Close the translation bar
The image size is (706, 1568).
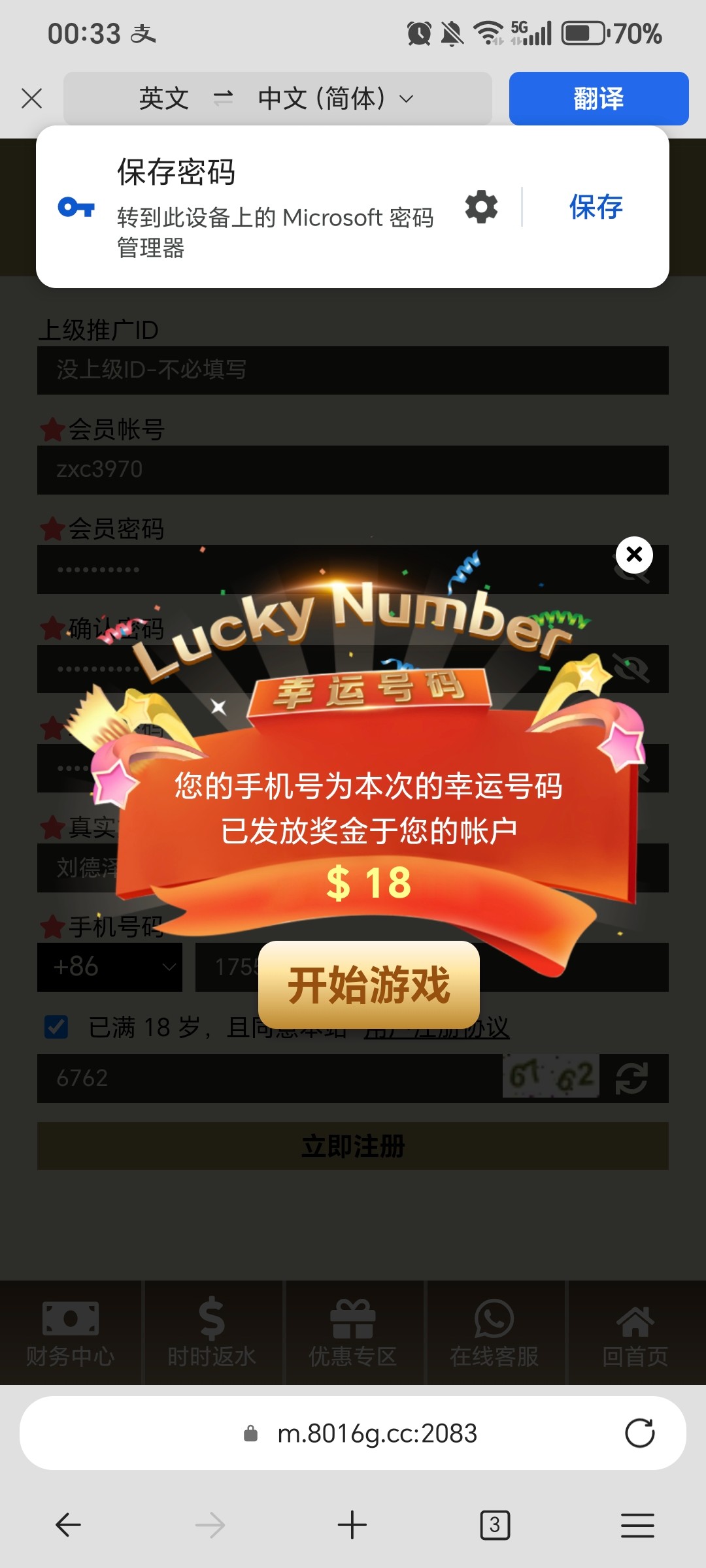(x=31, y=99)
